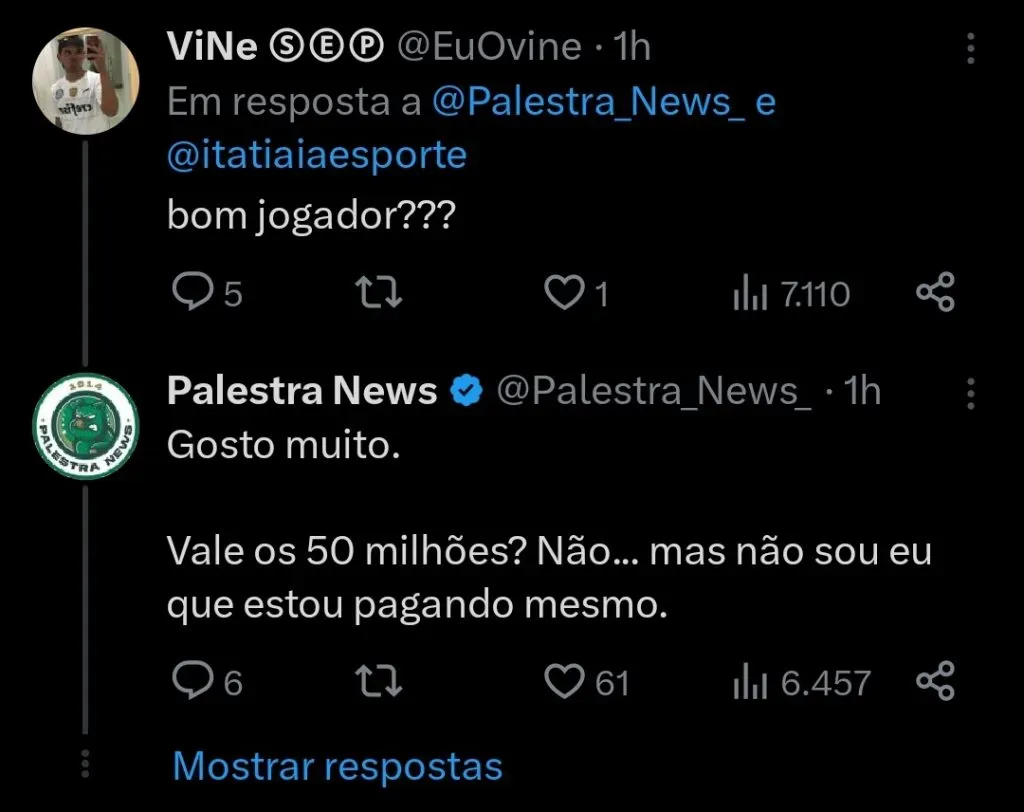Reply to the Palestra News tweet

click(x=190, y=682)
